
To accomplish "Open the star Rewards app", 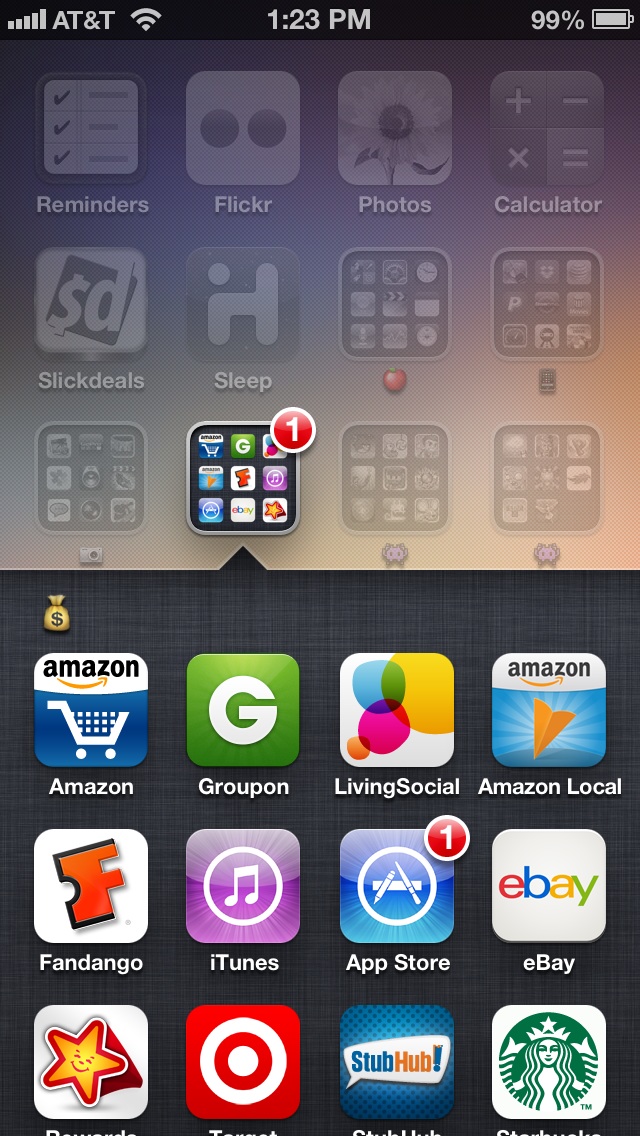I will pyautogui.click(x=91, y=1061).
